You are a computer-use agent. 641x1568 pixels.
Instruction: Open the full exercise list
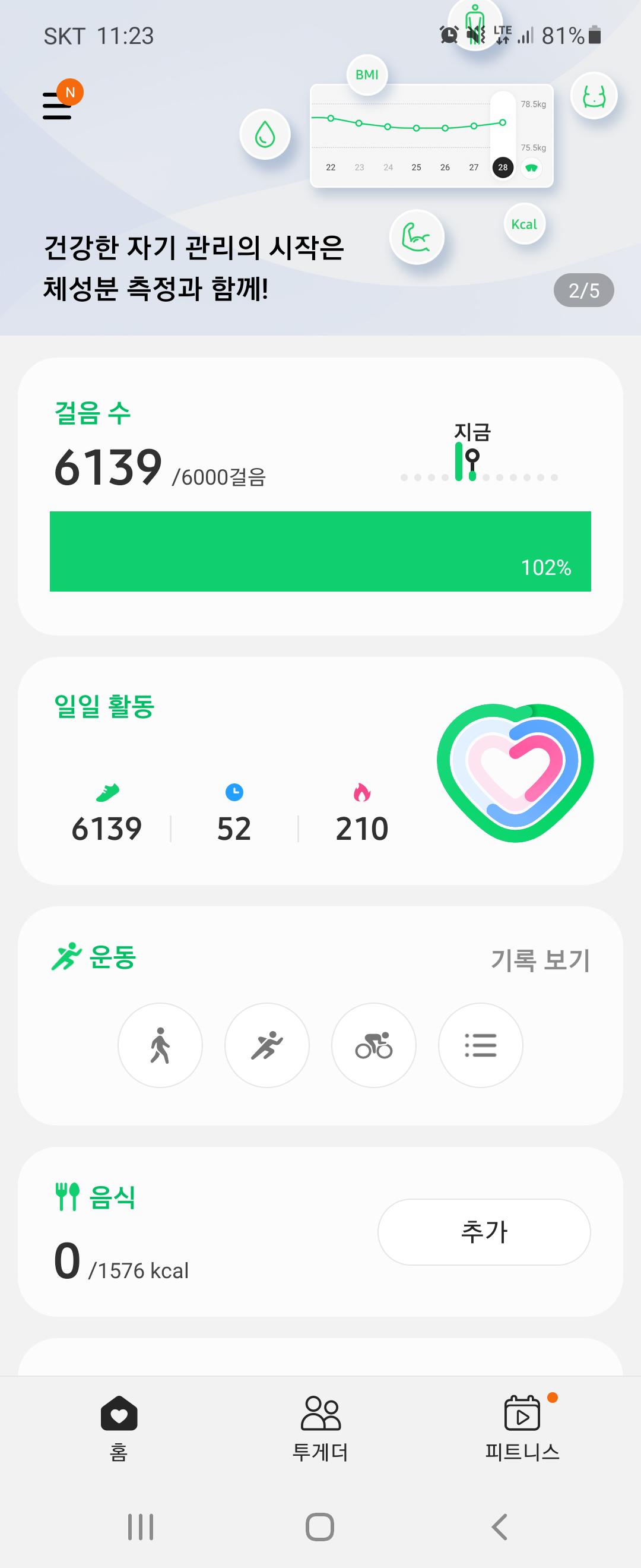coord(480,1045)
